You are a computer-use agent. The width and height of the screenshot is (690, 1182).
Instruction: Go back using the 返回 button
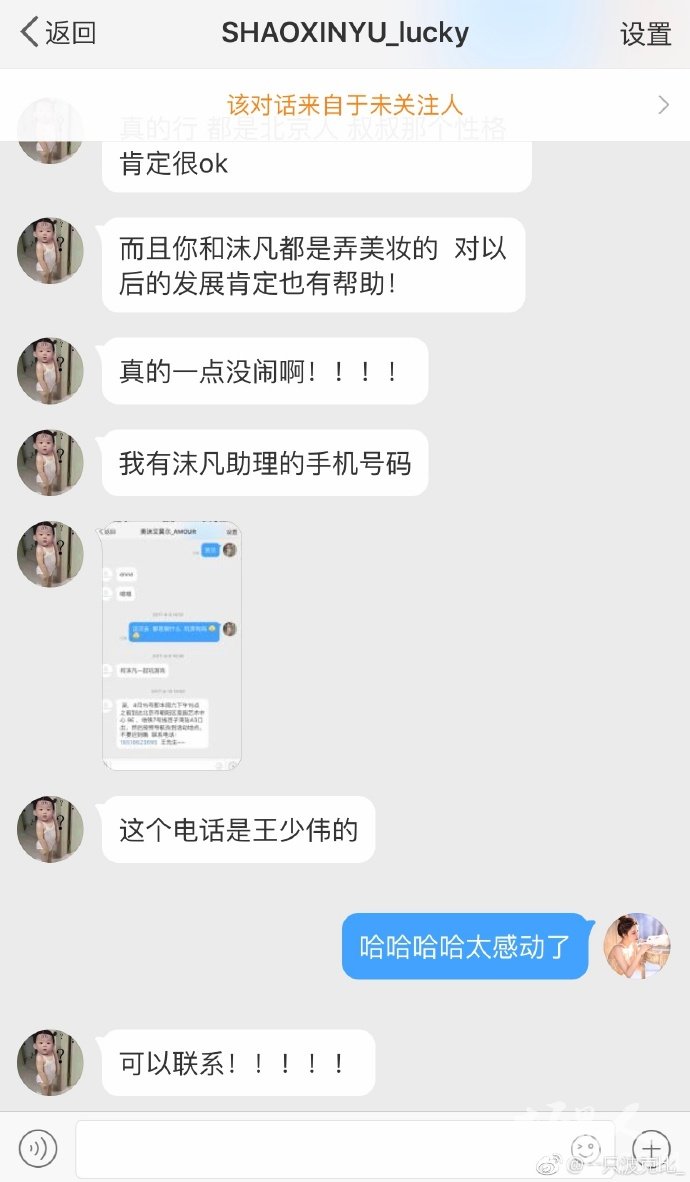click(x=58, y=33)
